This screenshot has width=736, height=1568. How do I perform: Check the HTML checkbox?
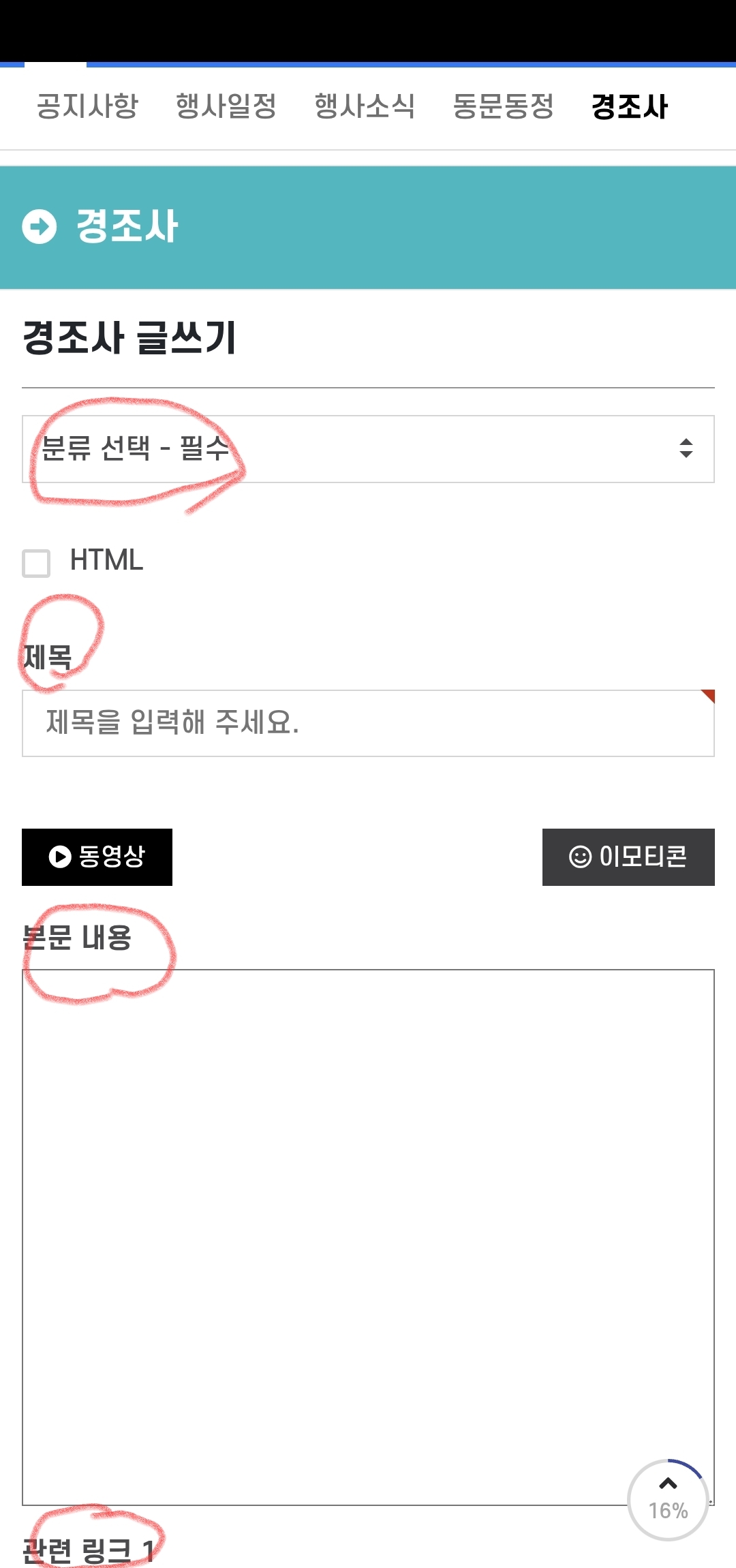tap(36, 563)
